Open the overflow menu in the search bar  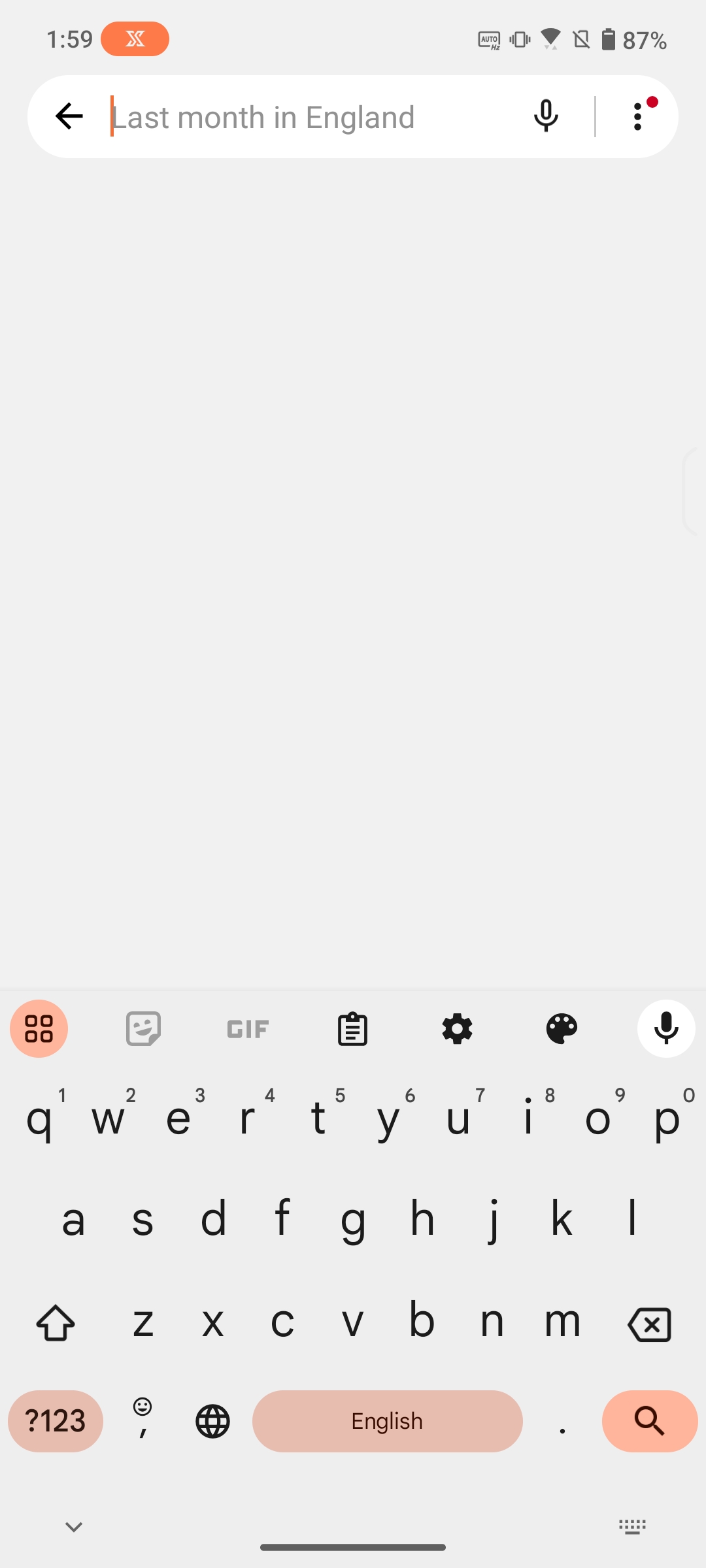[x=638, y=116]
